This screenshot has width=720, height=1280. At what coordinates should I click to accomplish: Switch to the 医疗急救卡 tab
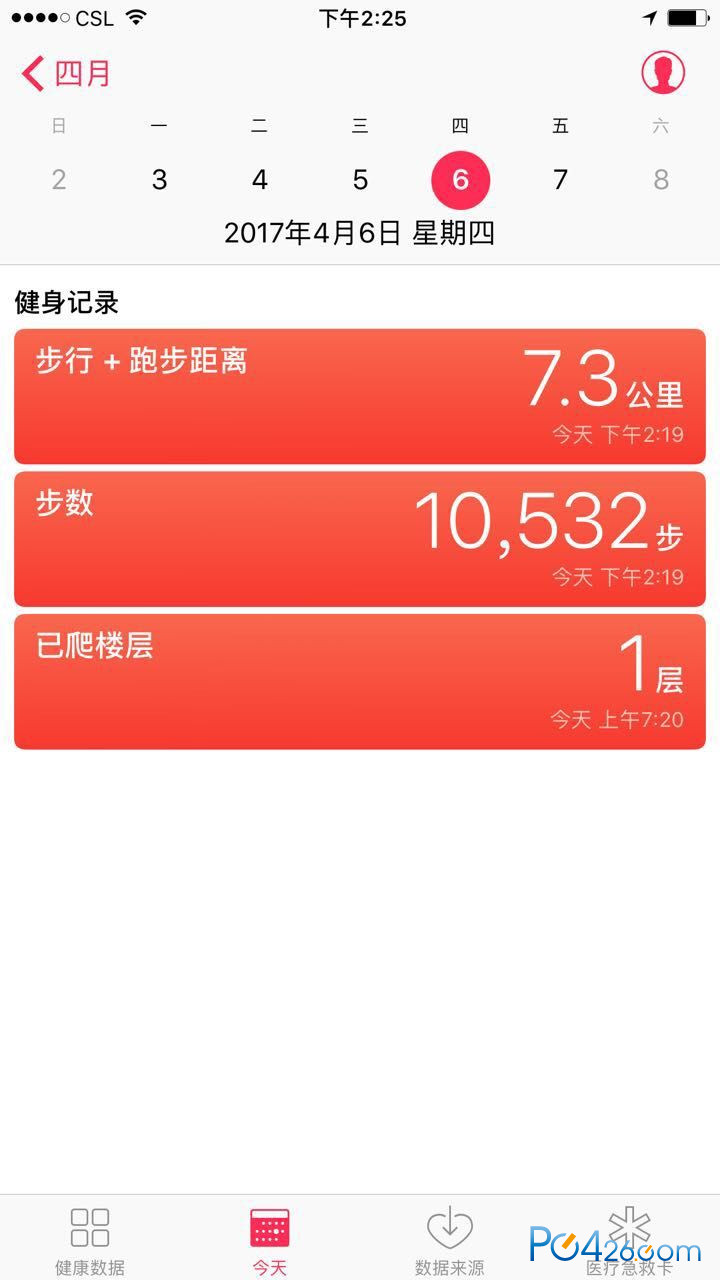click(x=630, y=1240)
